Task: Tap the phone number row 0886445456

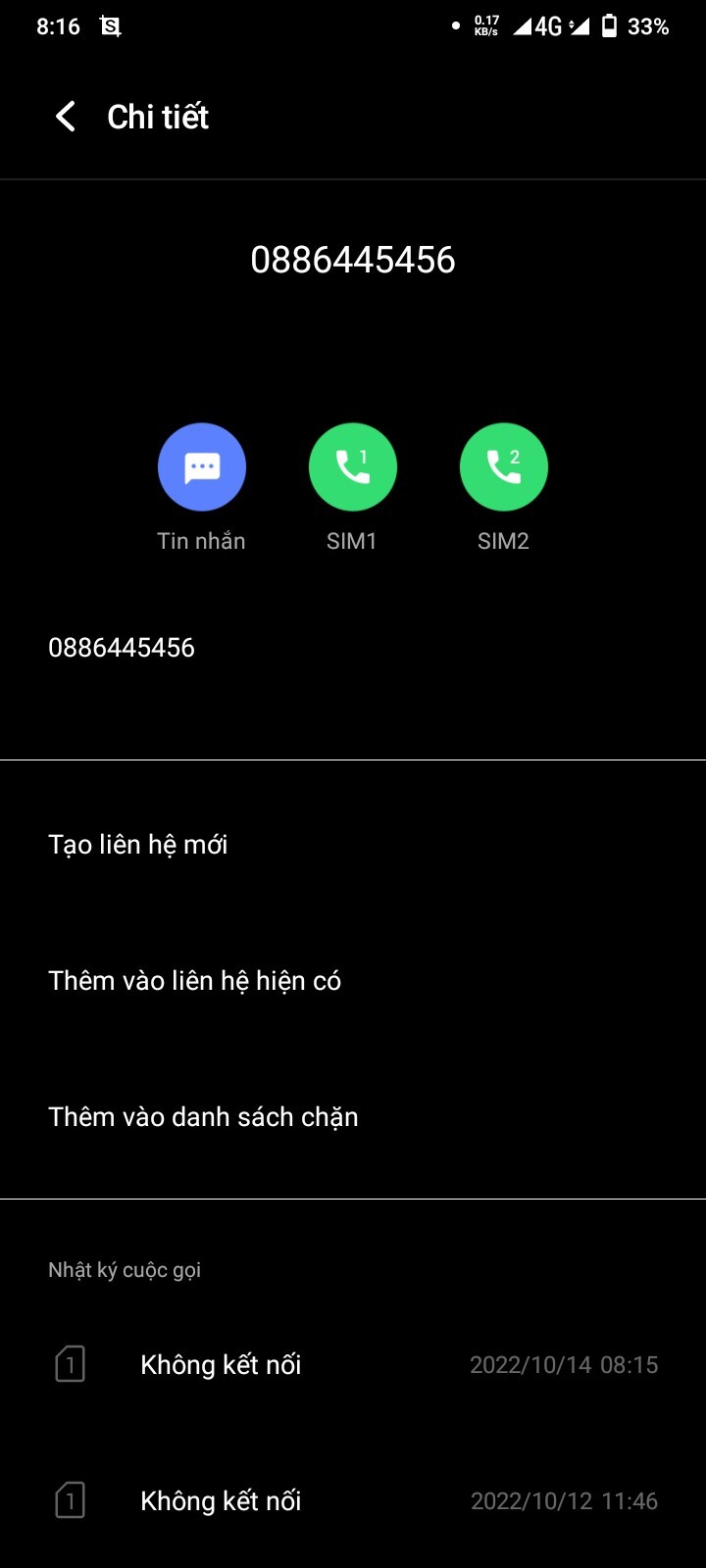Action: 122,648
